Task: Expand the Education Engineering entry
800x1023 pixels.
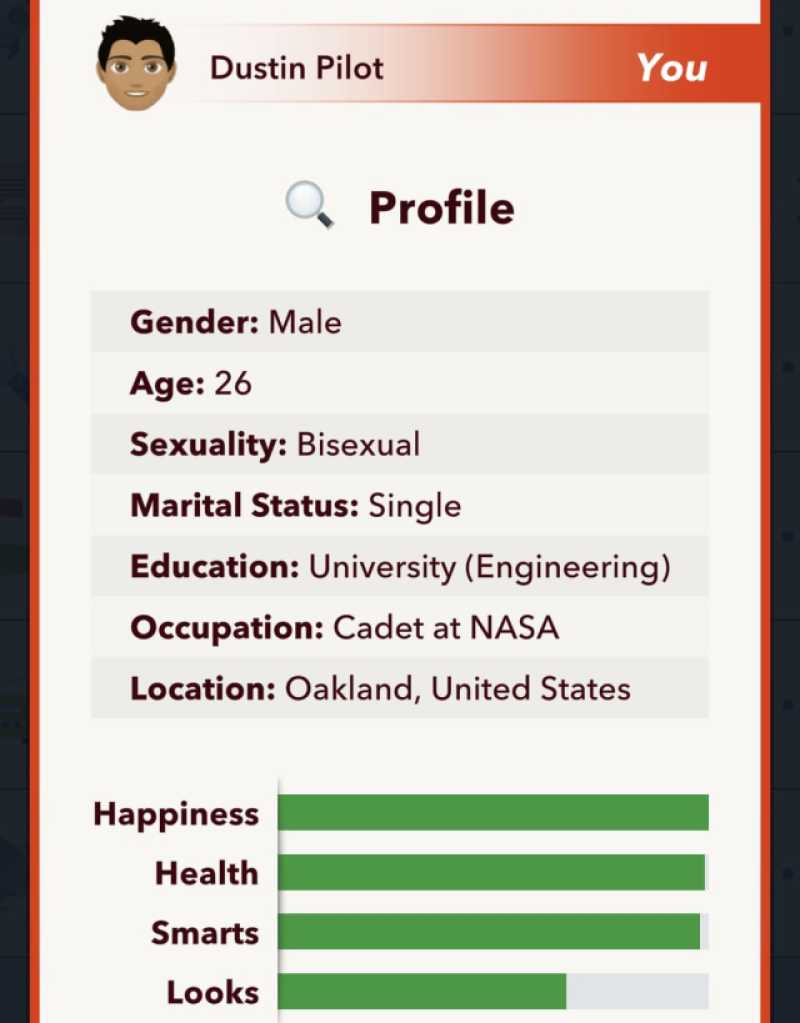Action: point(400,566)
